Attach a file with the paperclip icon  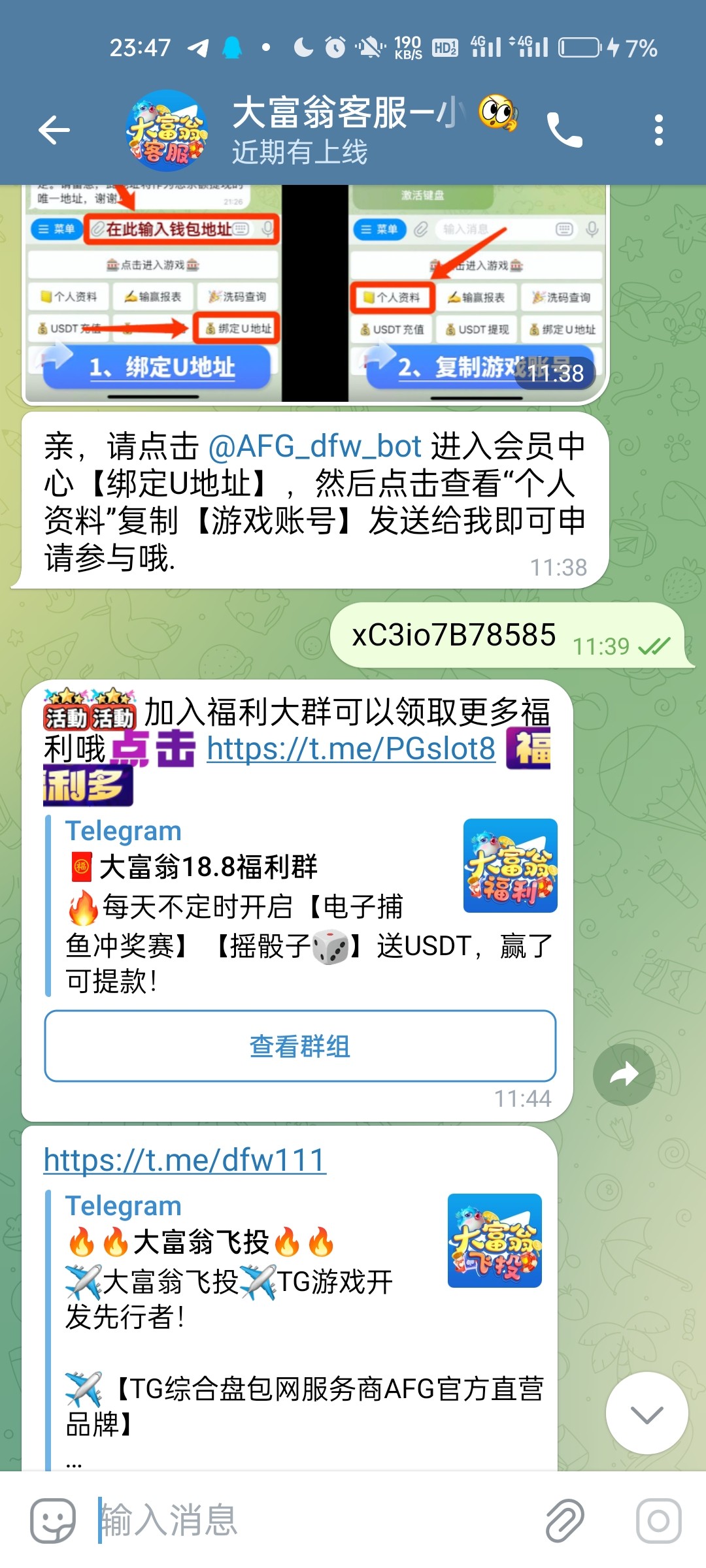coord(565,1520)
